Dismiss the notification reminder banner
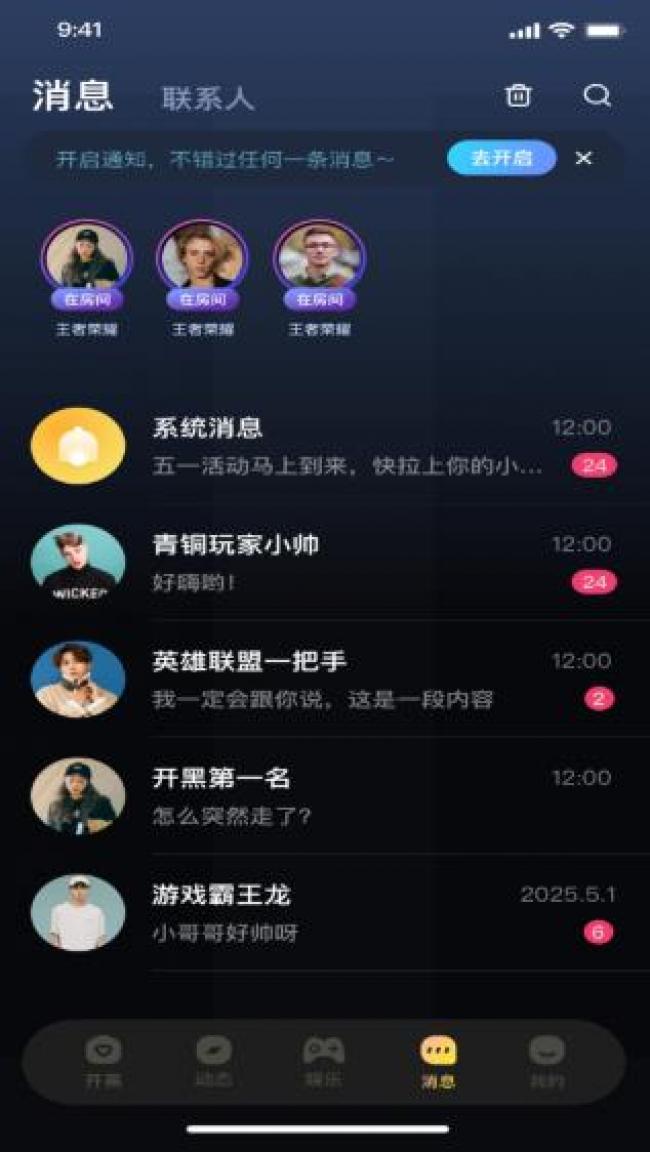Image resolution: width=650 pixels, height=1152 pixels. 584,158
